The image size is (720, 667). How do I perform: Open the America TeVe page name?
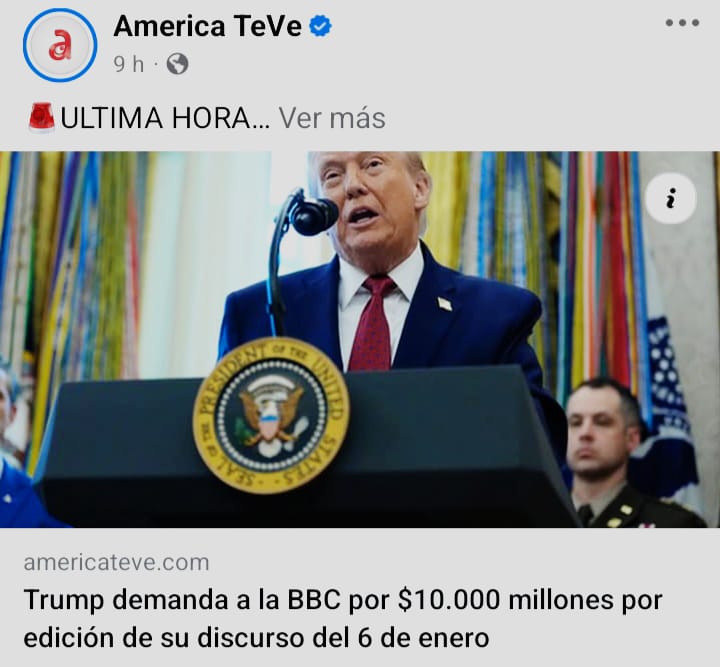click(207, 27)
